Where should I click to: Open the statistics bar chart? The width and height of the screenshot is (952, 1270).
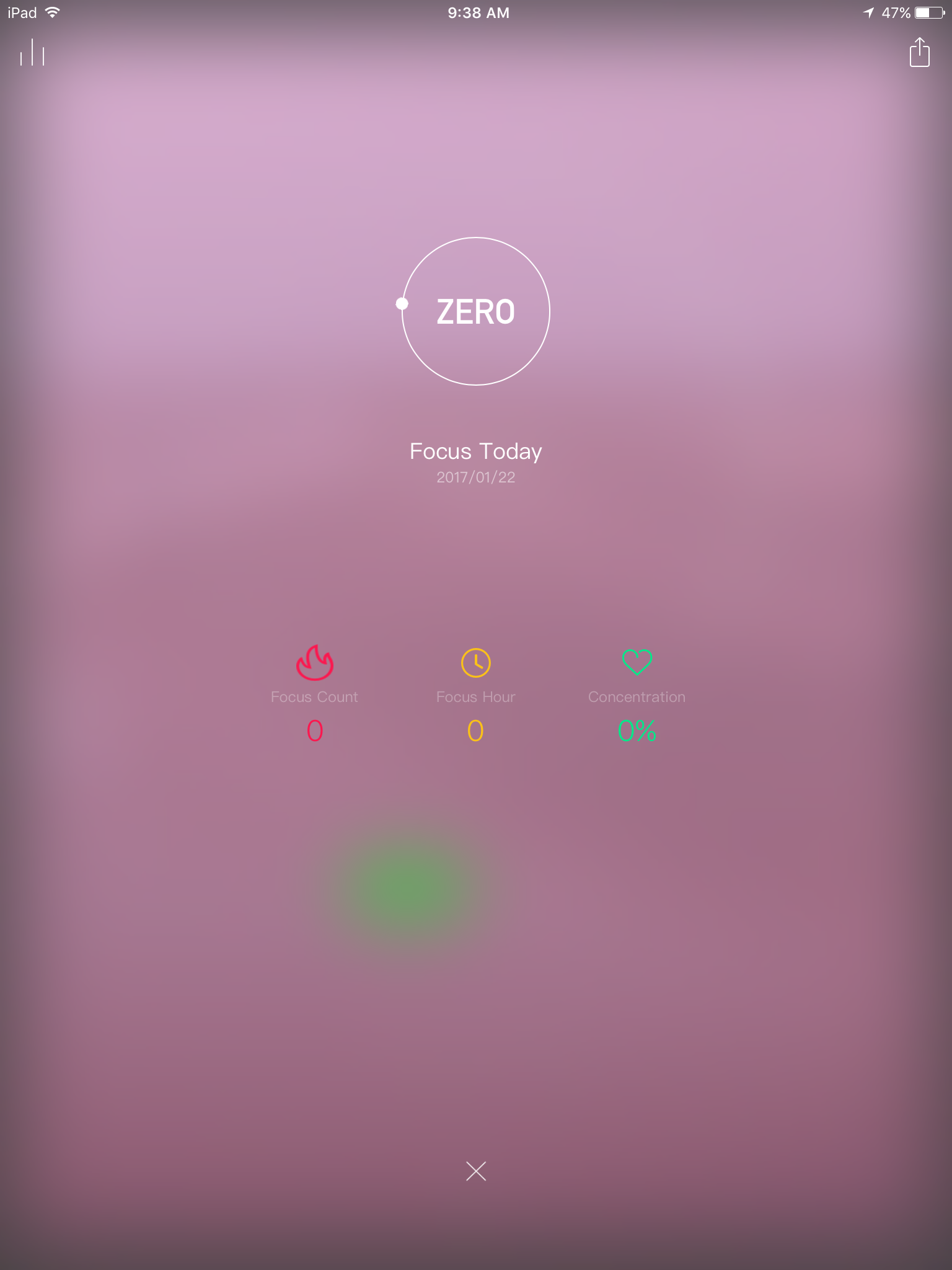[32, 53]
